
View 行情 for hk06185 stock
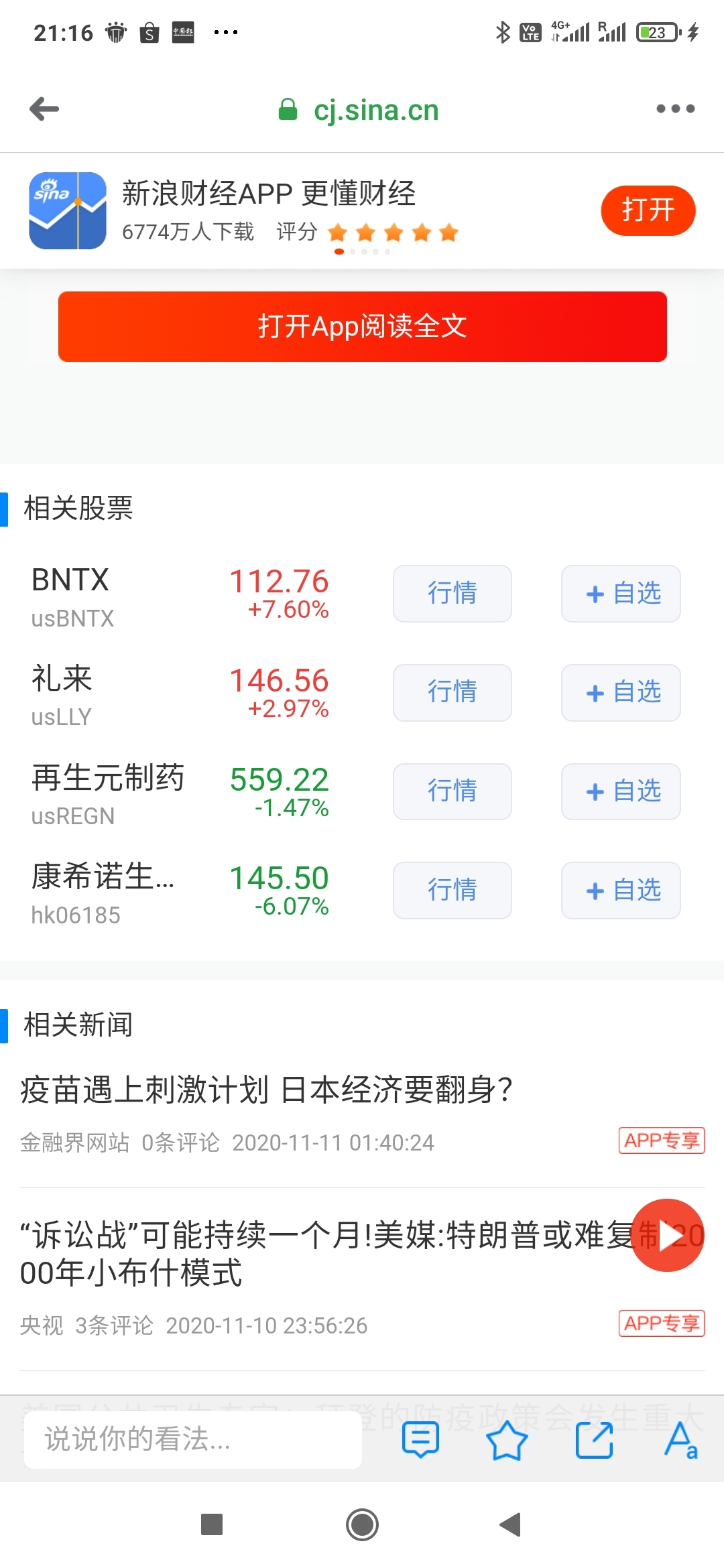(x=452, y=890)
